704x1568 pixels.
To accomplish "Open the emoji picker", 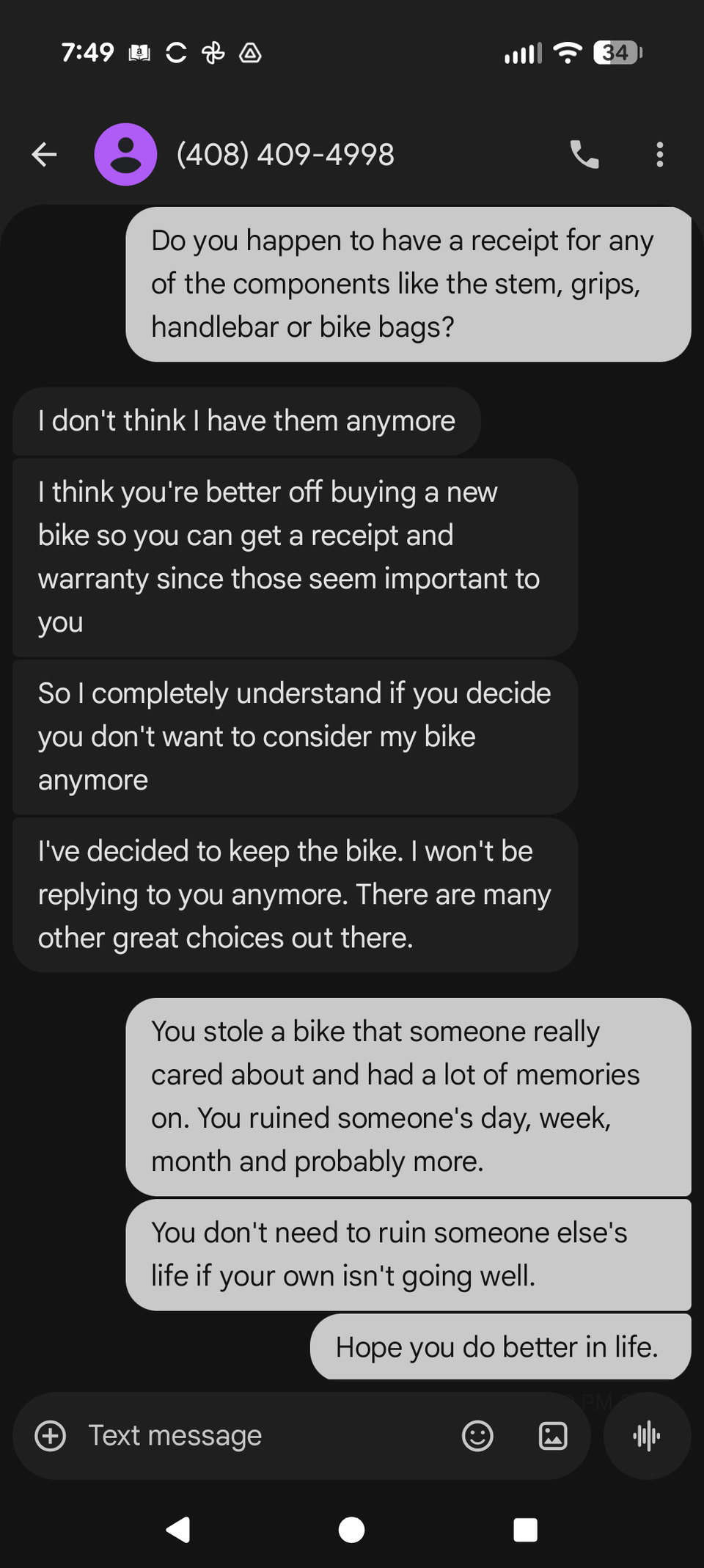I will (477, 1436).
